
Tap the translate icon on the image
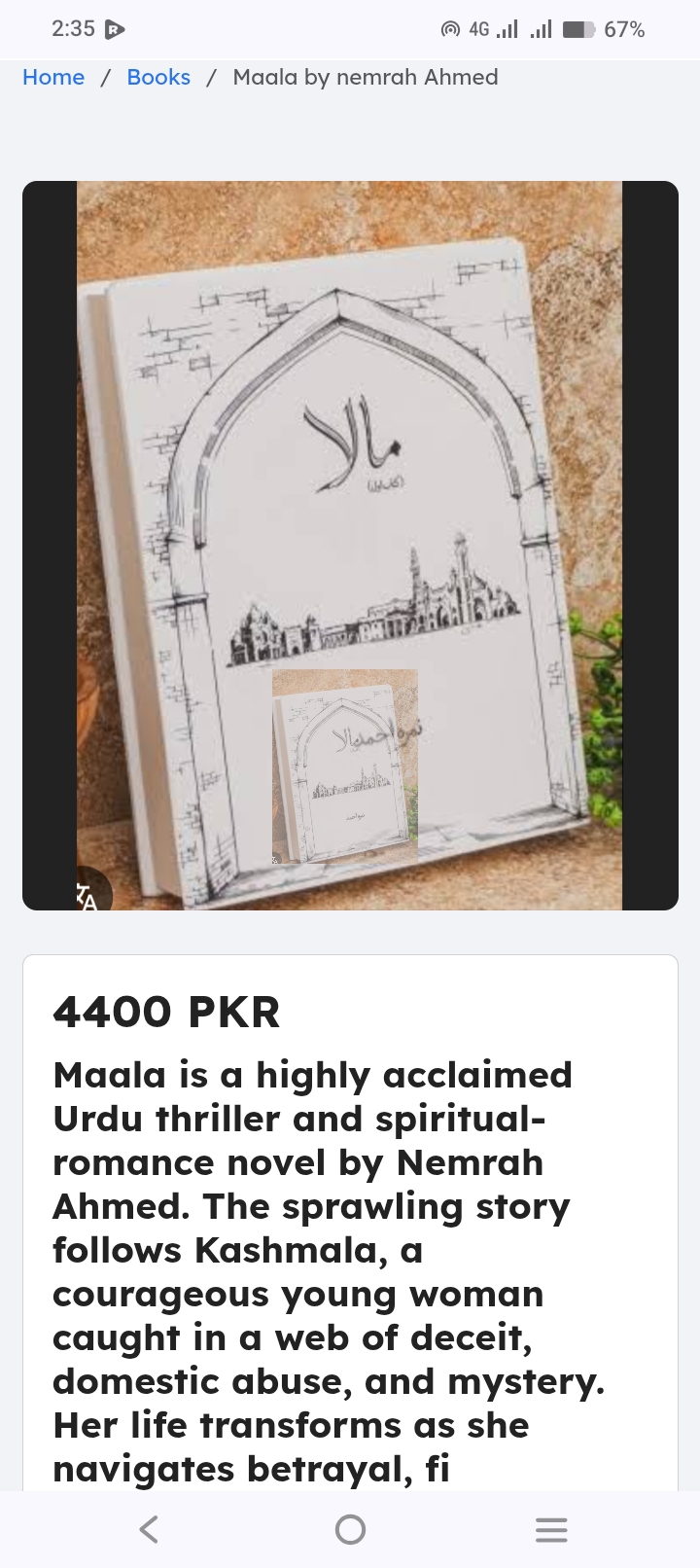pos(88,896)
